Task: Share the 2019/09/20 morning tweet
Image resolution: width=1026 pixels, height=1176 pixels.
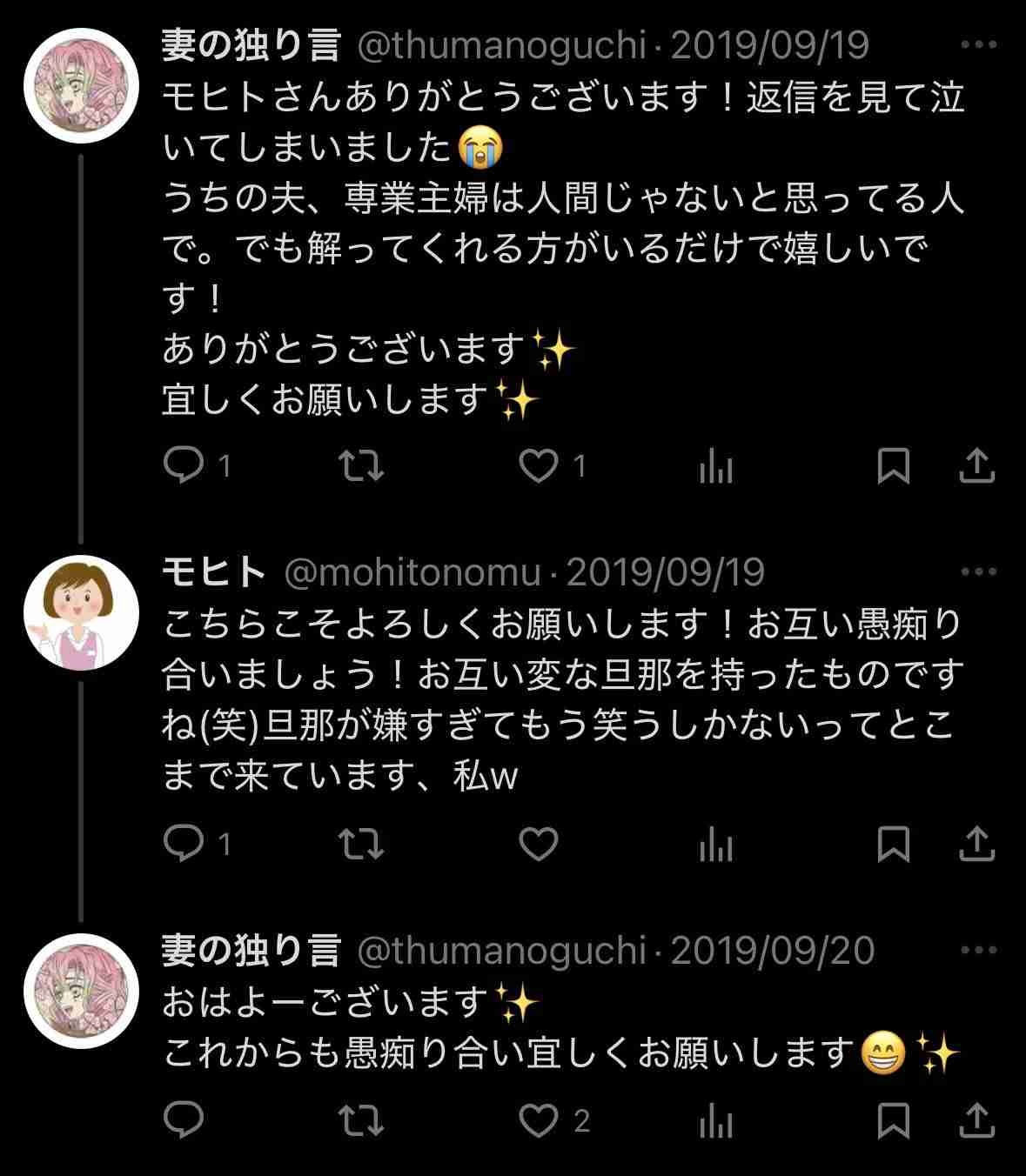Action: tap(976, 1121)
